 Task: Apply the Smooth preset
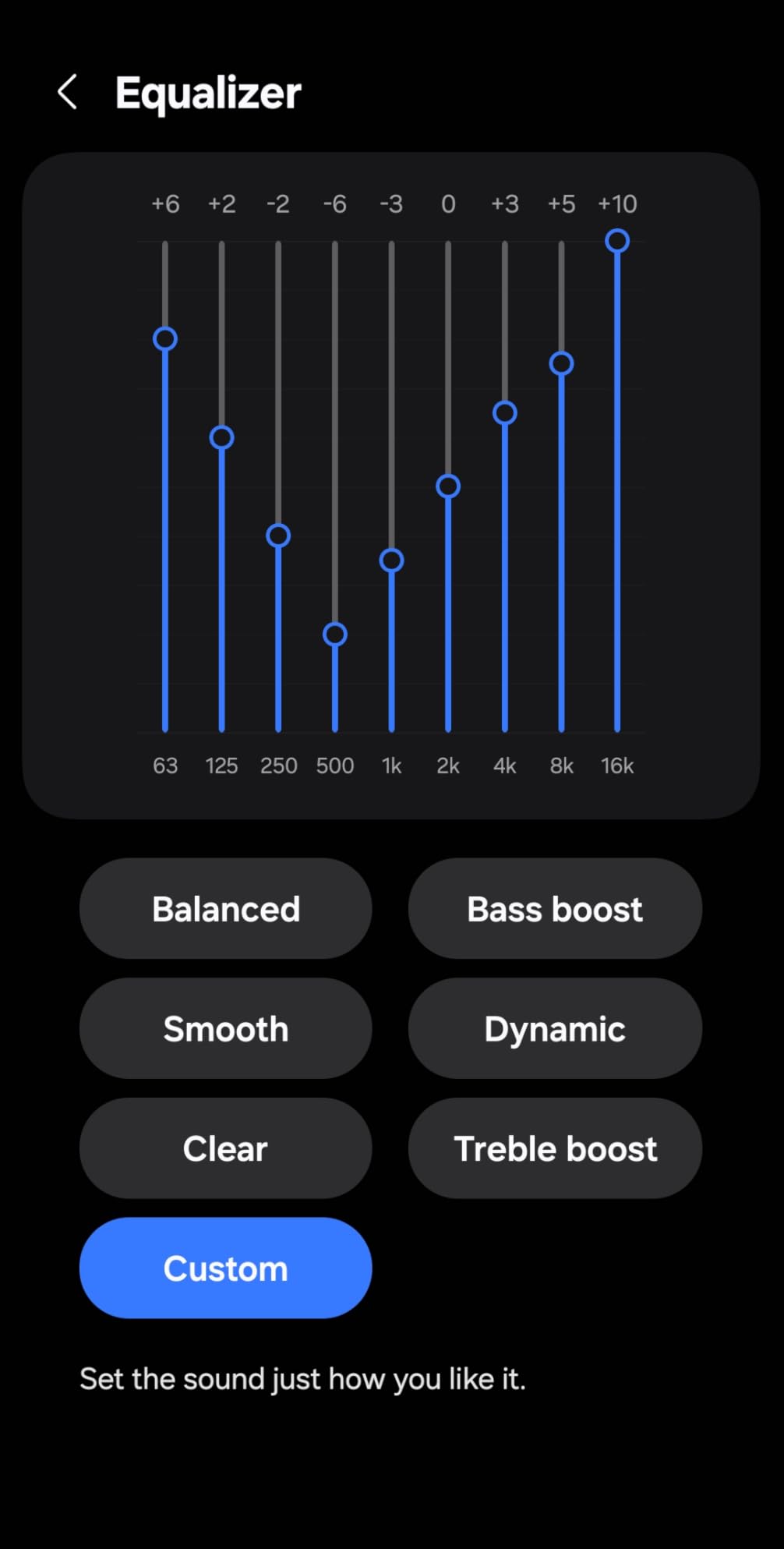click(225, 1029)
